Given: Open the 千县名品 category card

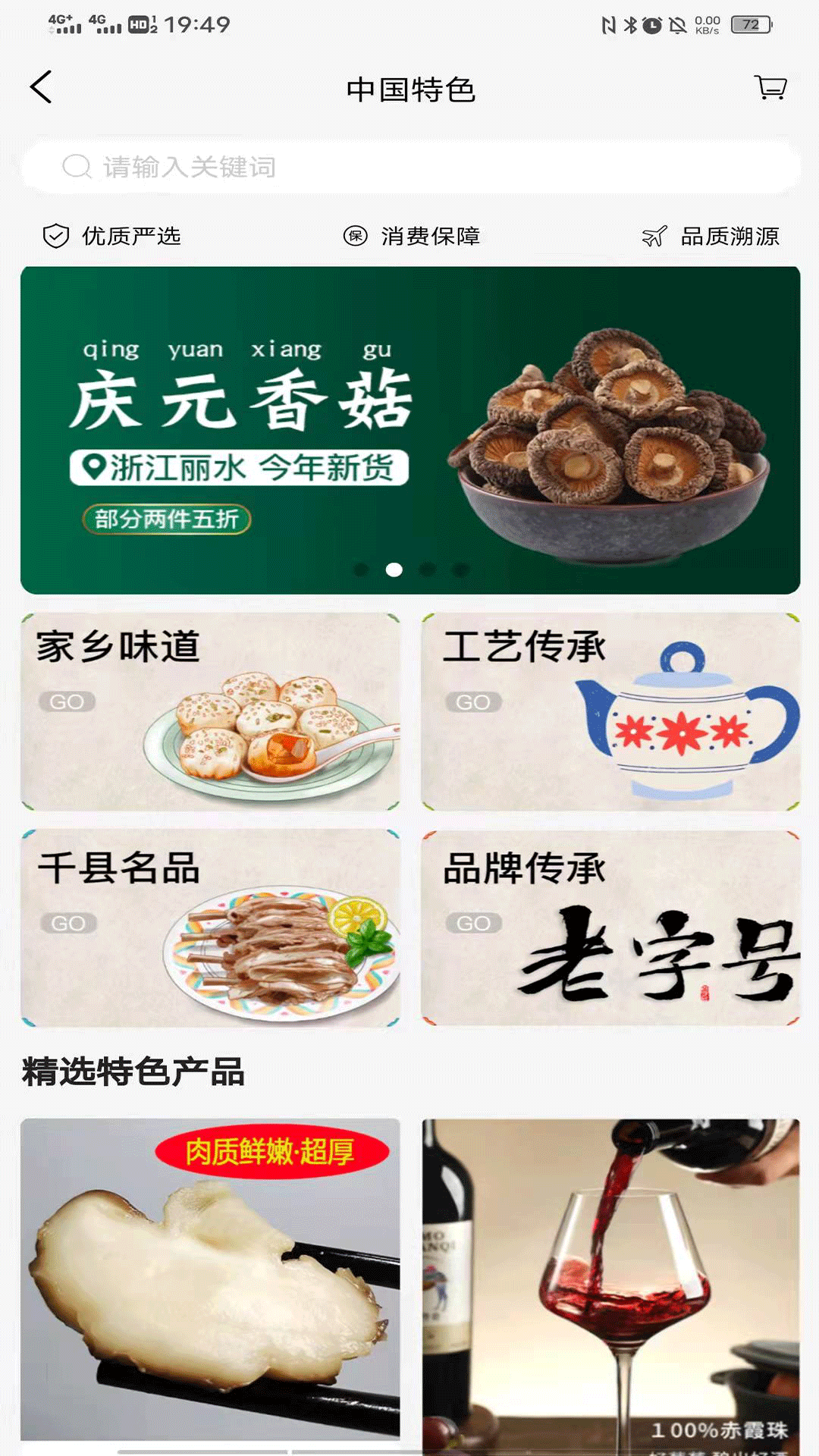Looking at the screenshot, I should pyautogui.click(x=210, y=927).
